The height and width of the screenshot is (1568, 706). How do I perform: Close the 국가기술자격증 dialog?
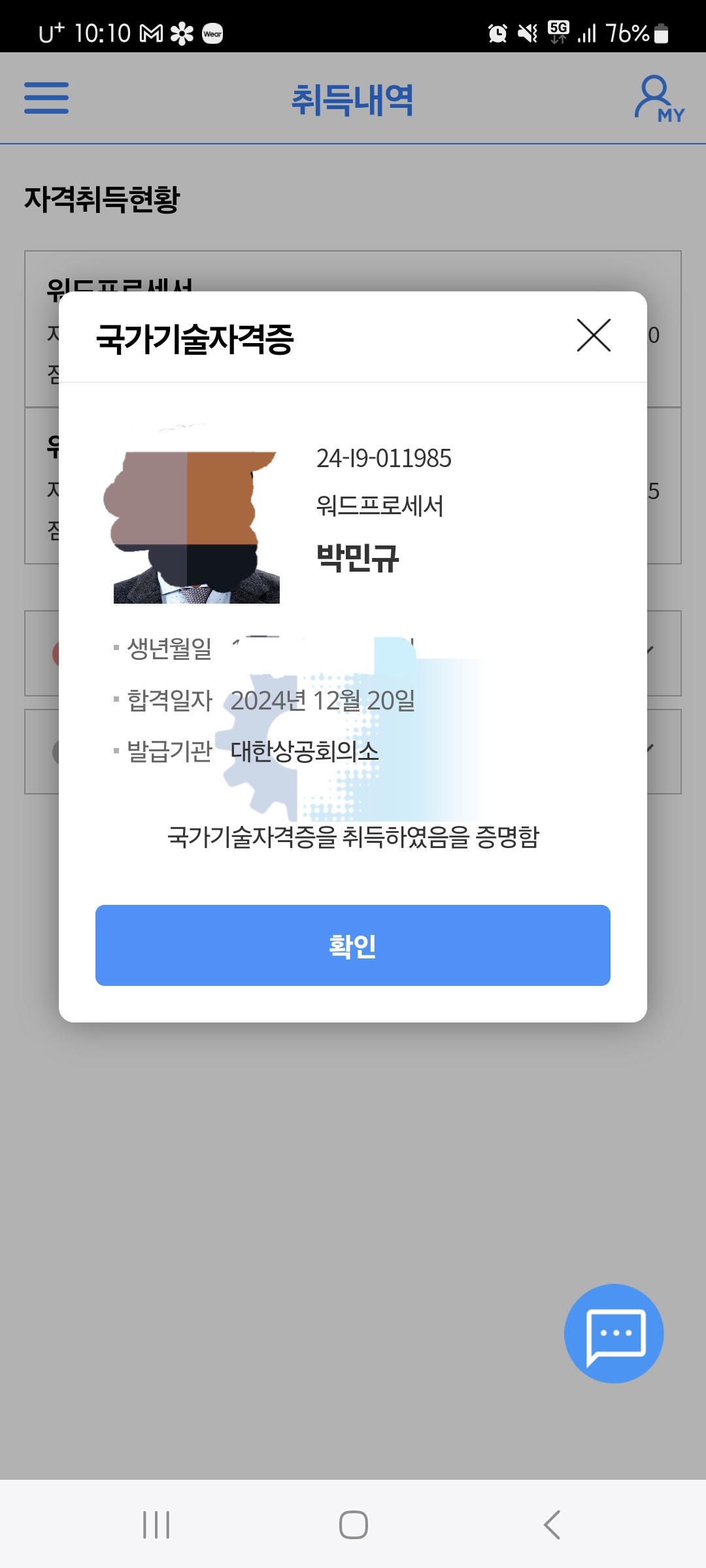pyautogui.click(x=594, y=336)
